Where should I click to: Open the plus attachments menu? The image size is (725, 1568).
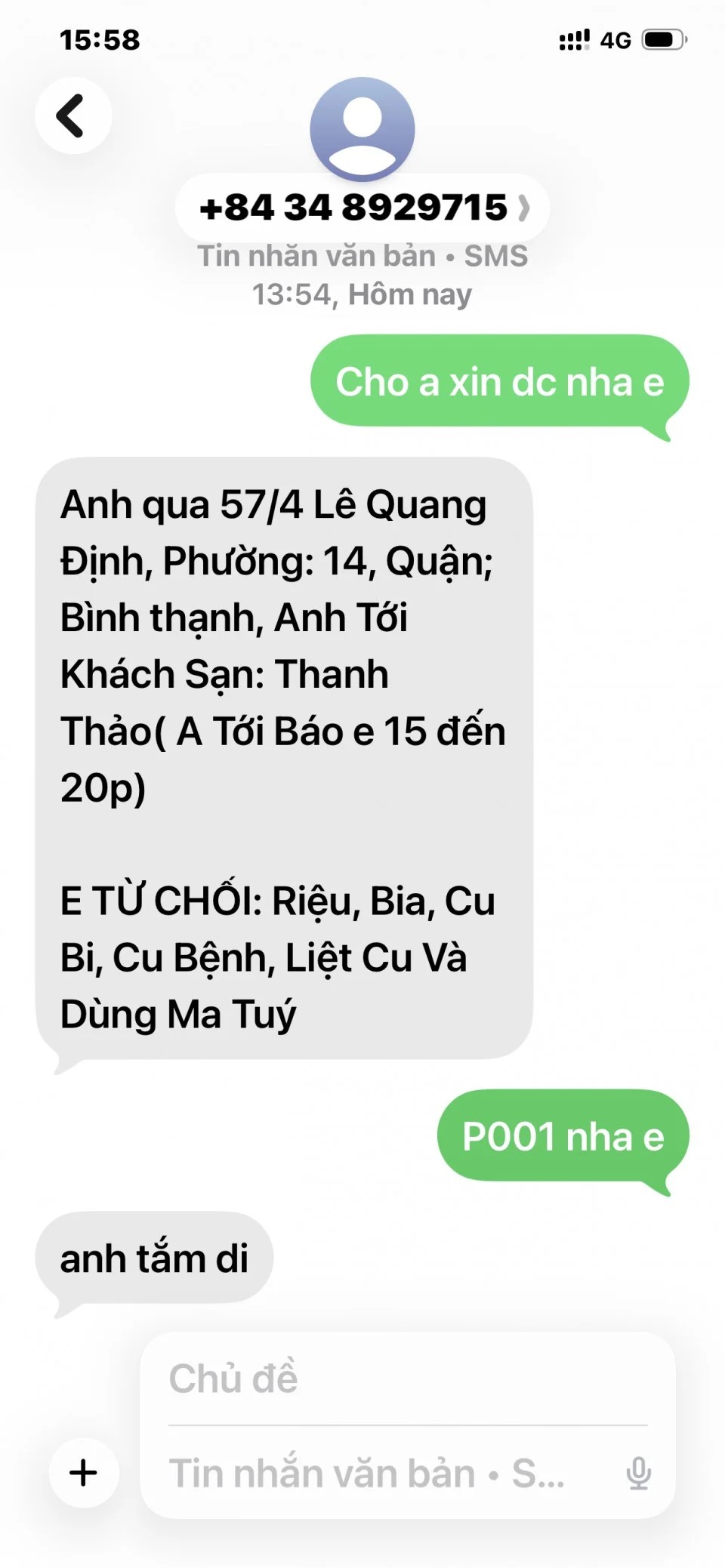(84, 1473)
